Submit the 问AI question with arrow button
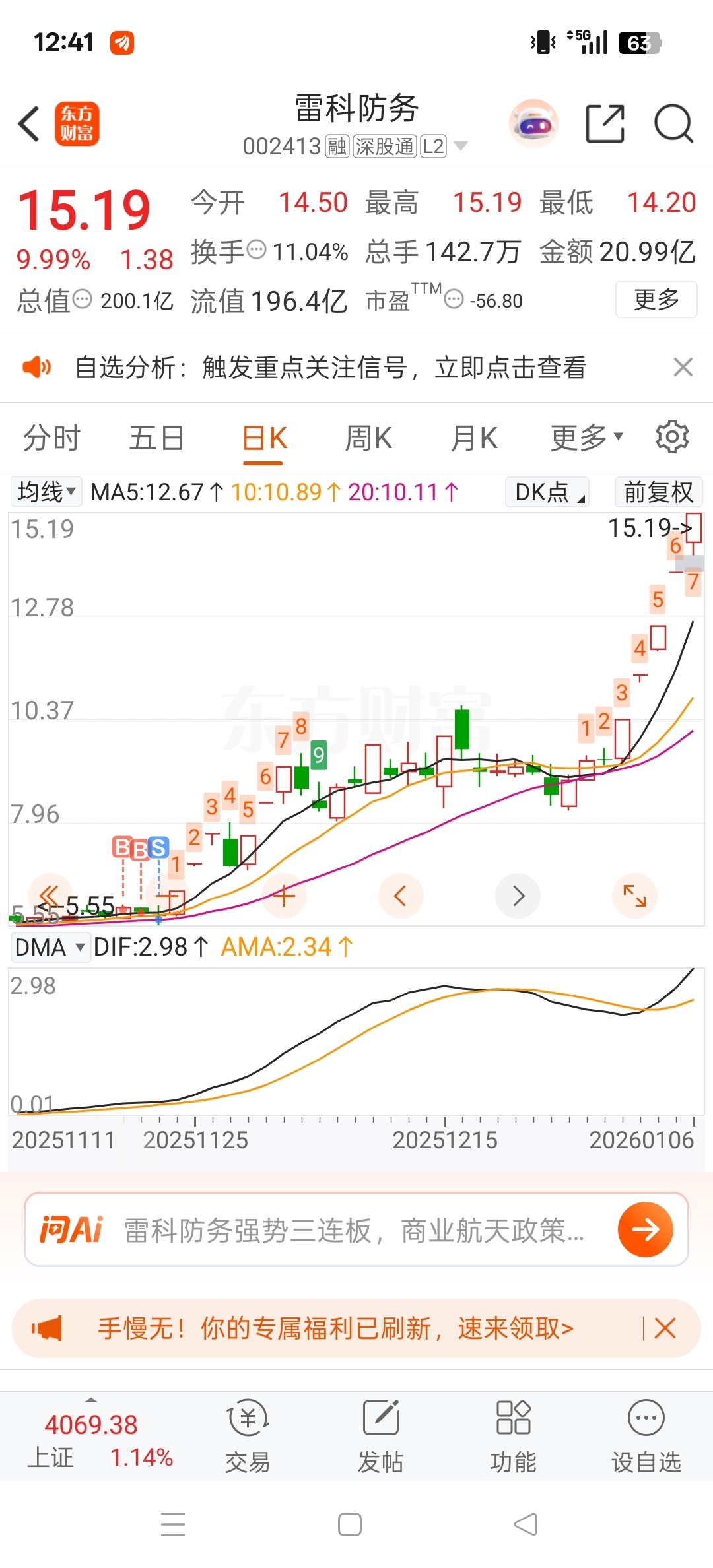Viewport: 713px width, 1568px height. click(645, 1229)
